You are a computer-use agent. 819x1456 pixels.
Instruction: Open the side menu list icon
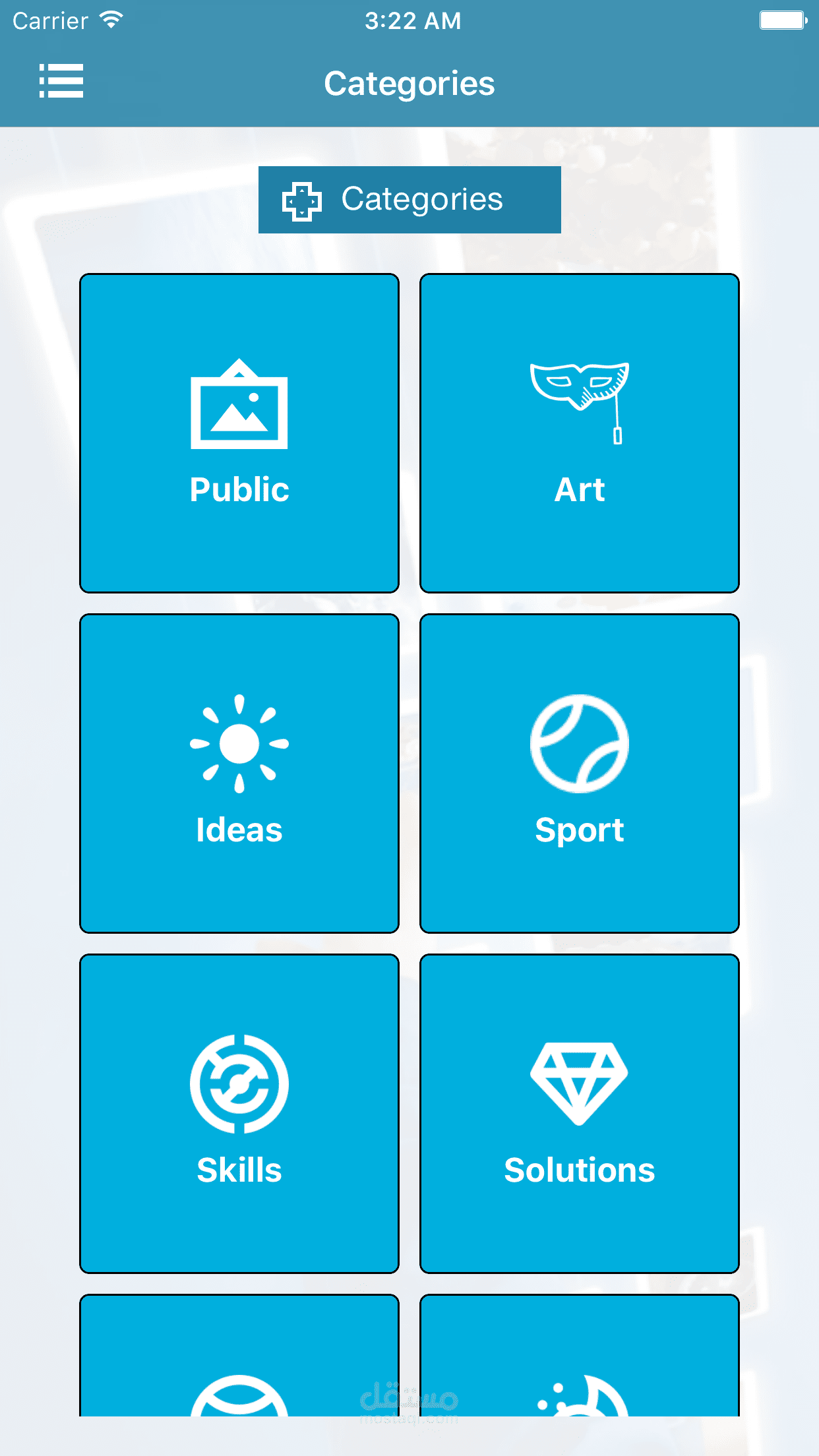pyautogui.click(x=61, y=81)
